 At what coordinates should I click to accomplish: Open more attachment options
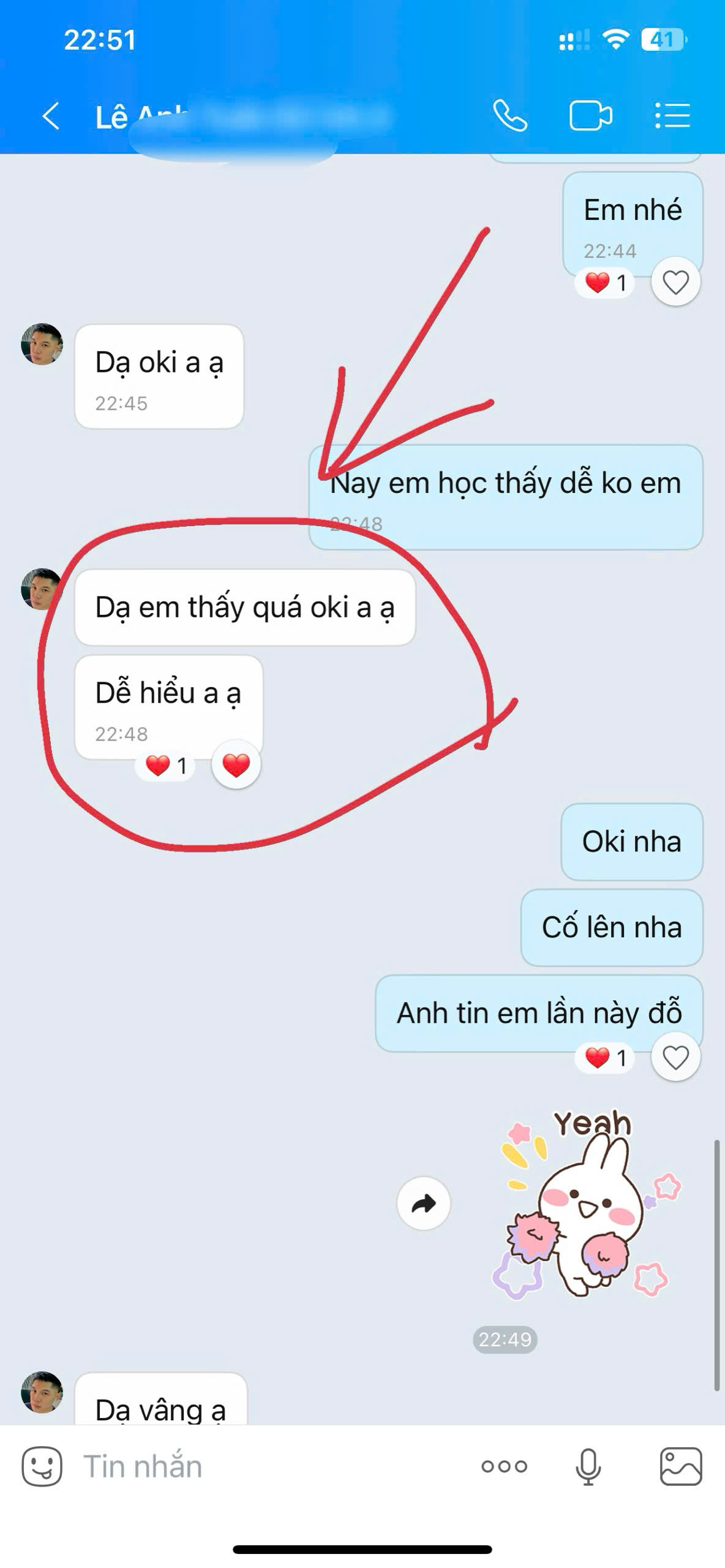coord(504,1466)
